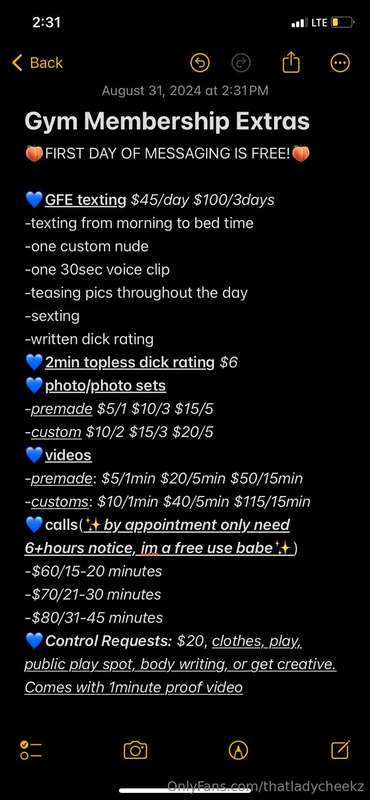Add a checklist to the note
Screen dimensions: 370x800
tap(31, 750)
